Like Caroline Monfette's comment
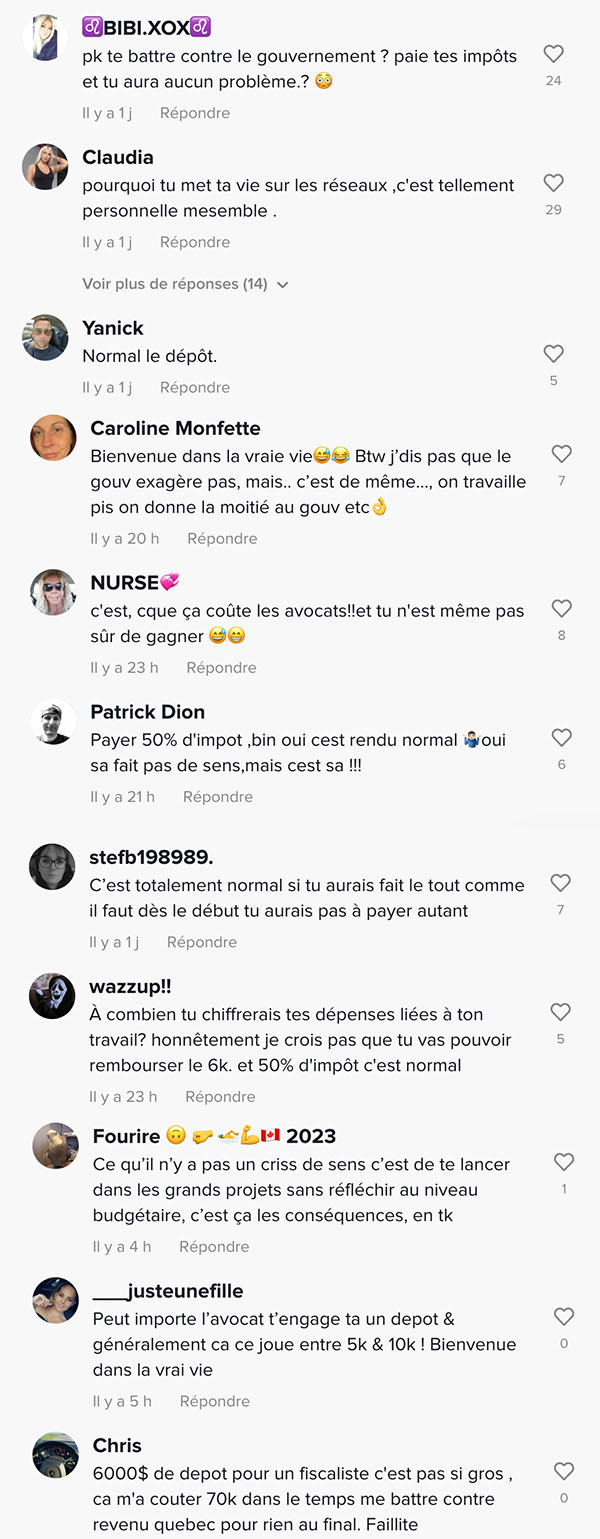 pos(561,454)
